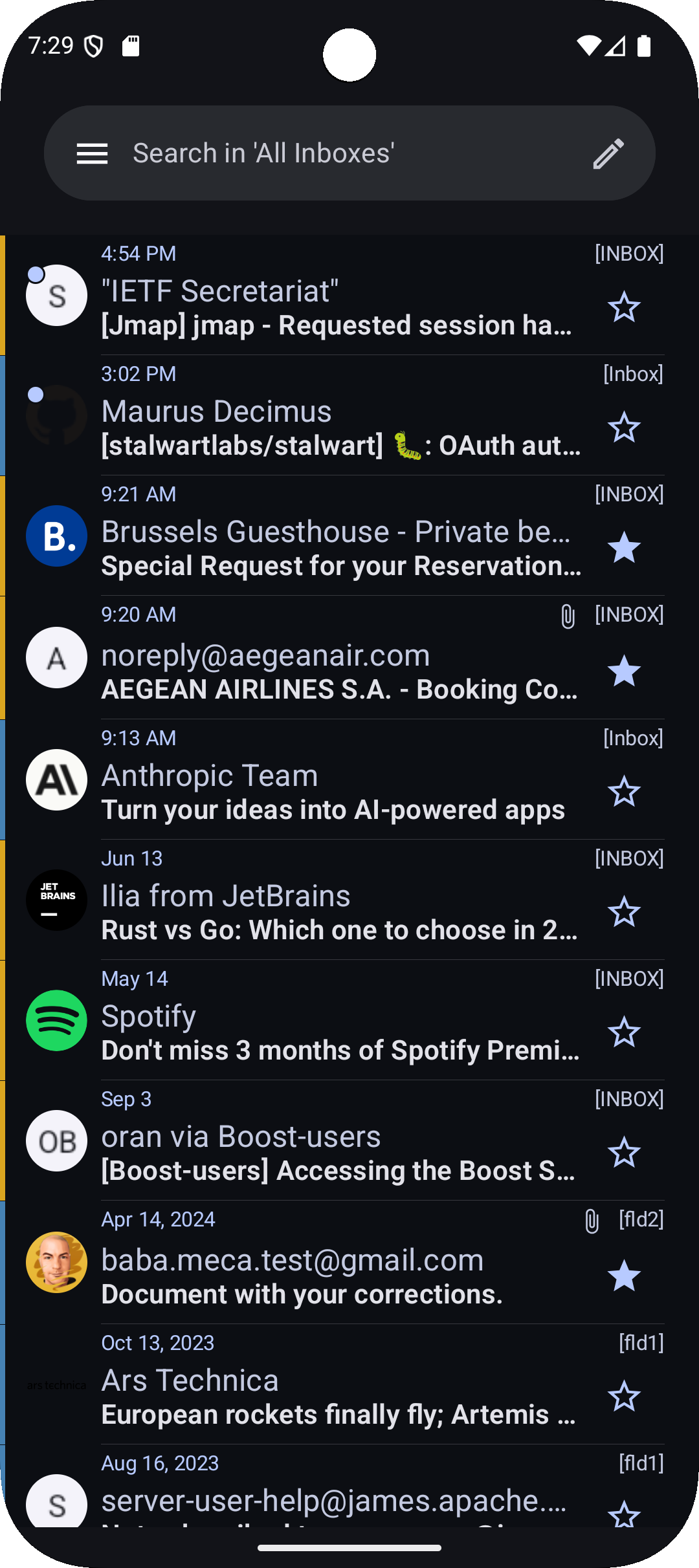This screenshot has width=699, height=1568.
Task: Unstar the Brussels Guesthouse message
Action: click(x=625, y=548)
